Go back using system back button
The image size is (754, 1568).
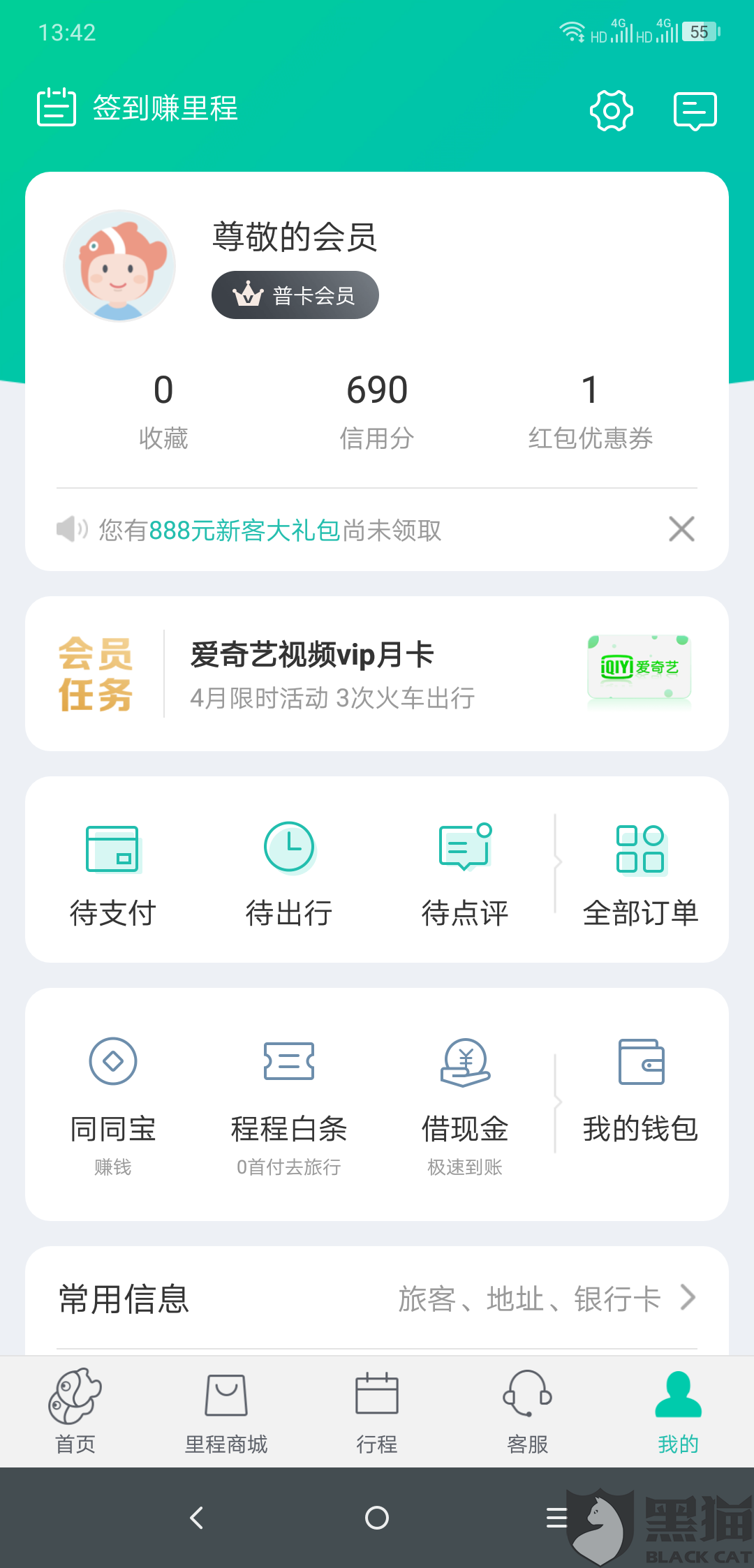tap(197, 1518)
